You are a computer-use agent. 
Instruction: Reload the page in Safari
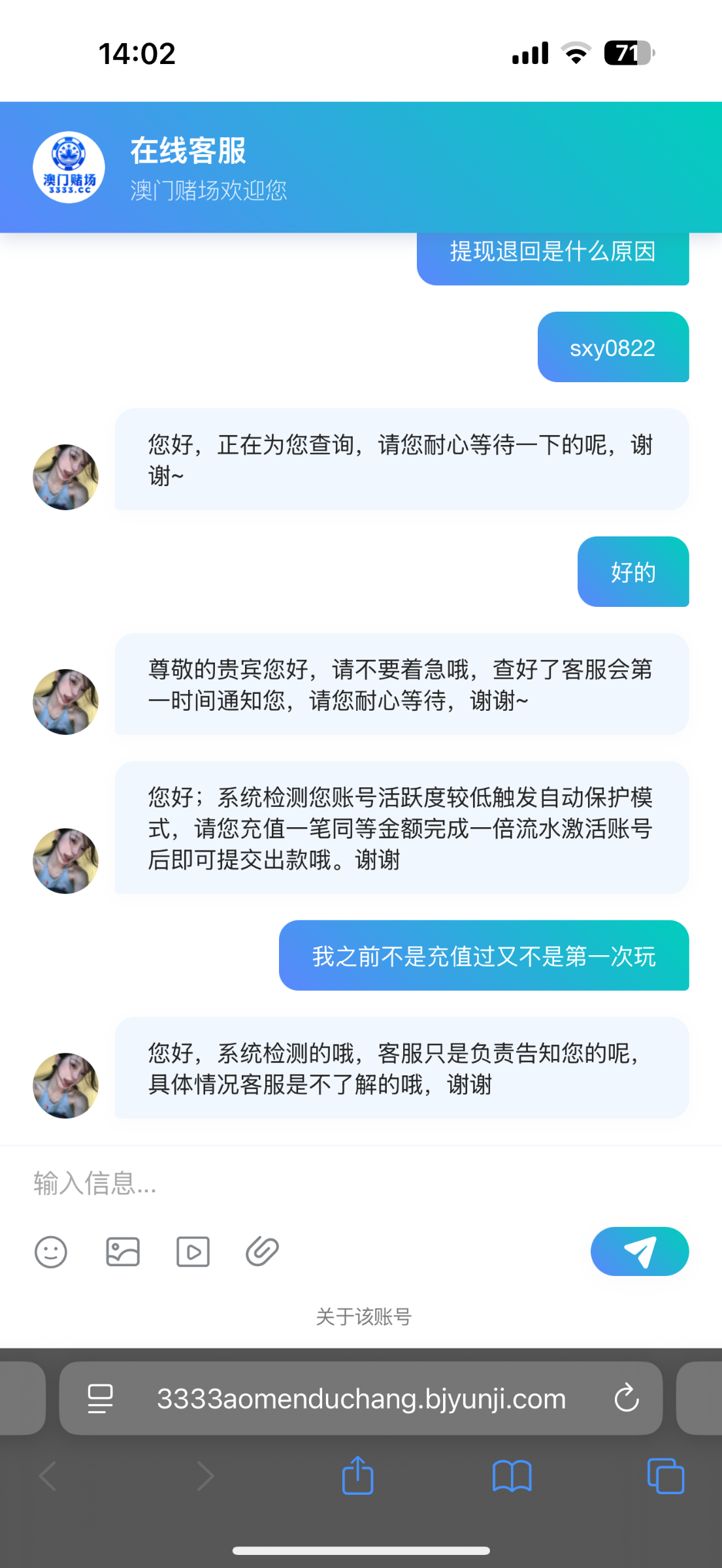tap(626, 1399)
